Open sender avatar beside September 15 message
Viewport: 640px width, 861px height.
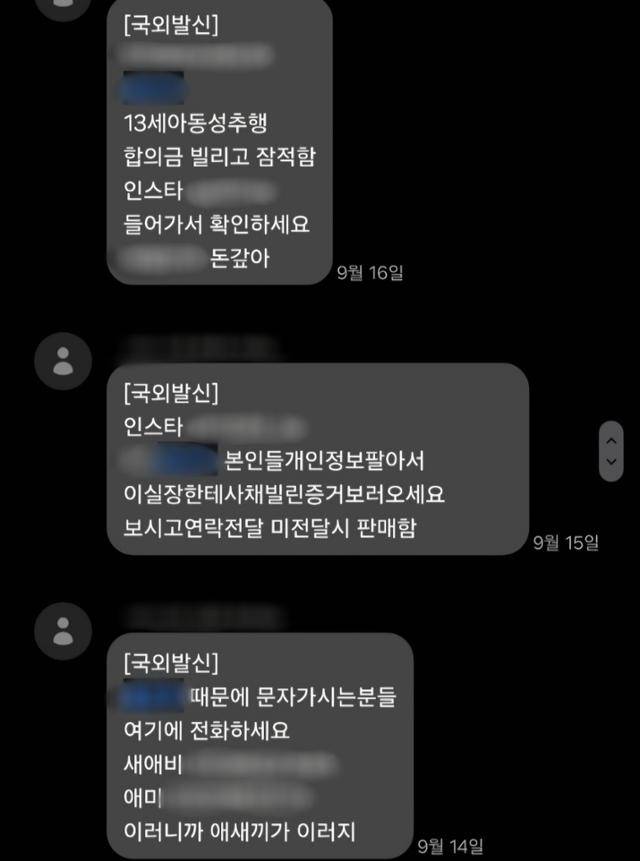pos(63,361)
